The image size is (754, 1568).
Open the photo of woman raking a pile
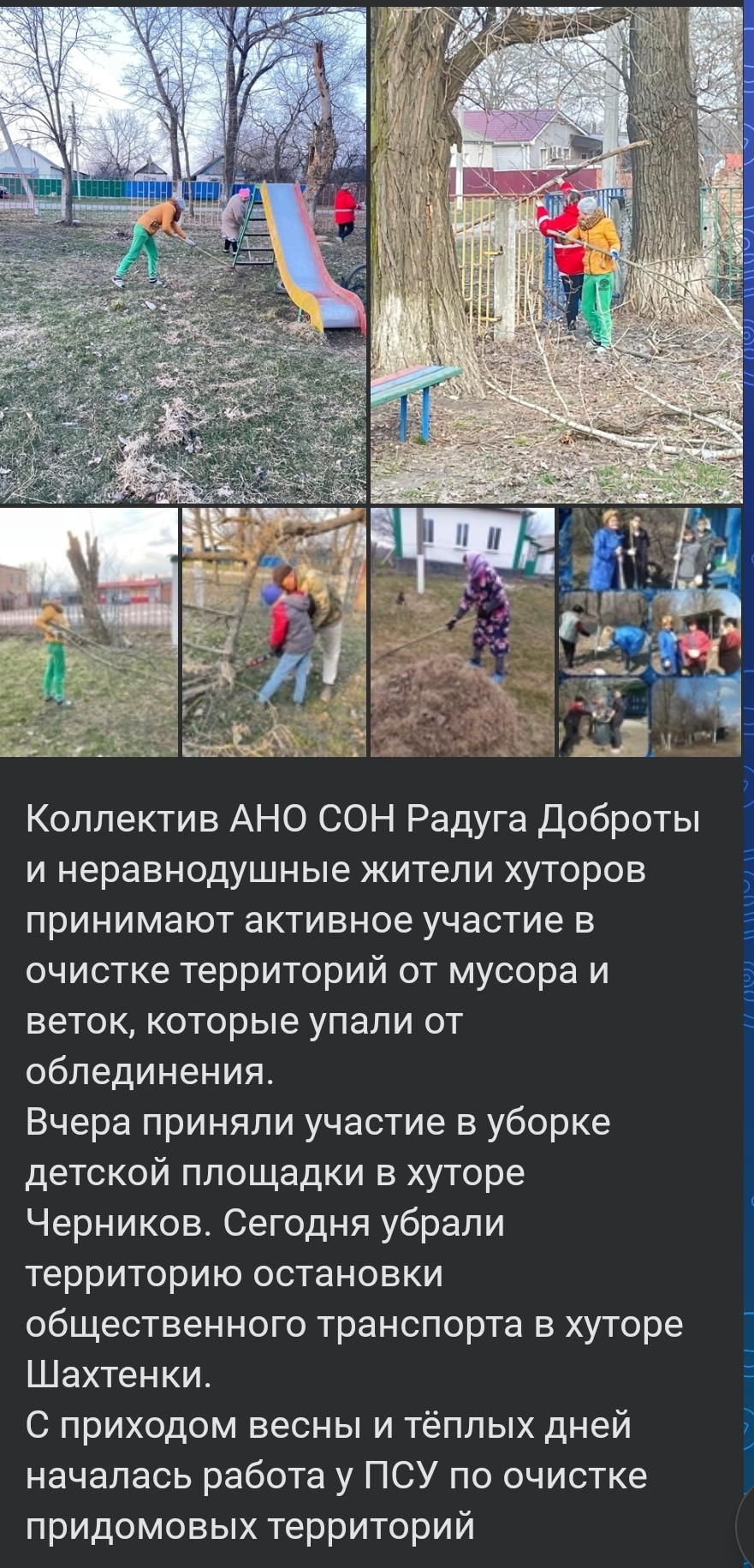[462, 632]
